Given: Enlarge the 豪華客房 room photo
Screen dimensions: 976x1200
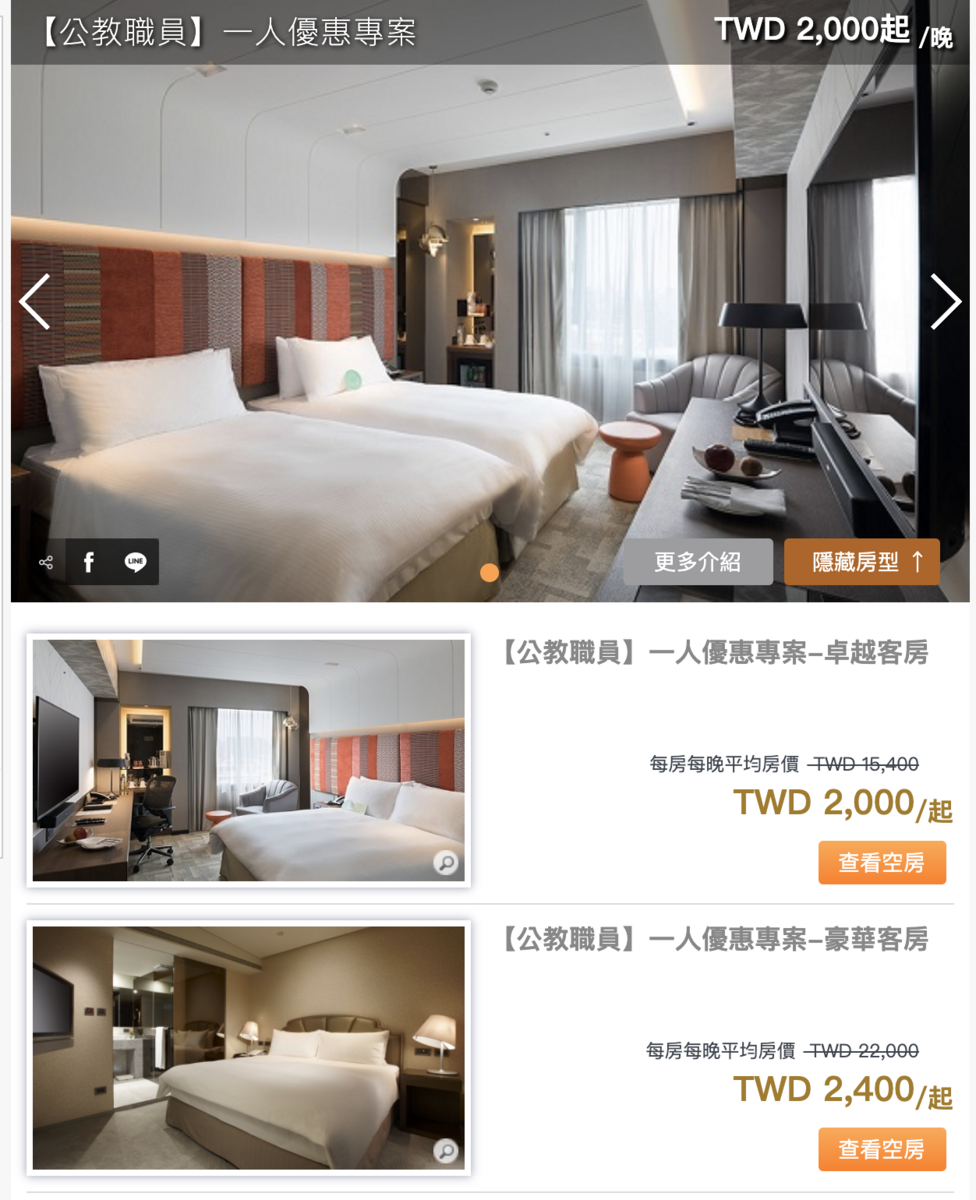Looking at the screenshot, I should tap(446, 1151).
